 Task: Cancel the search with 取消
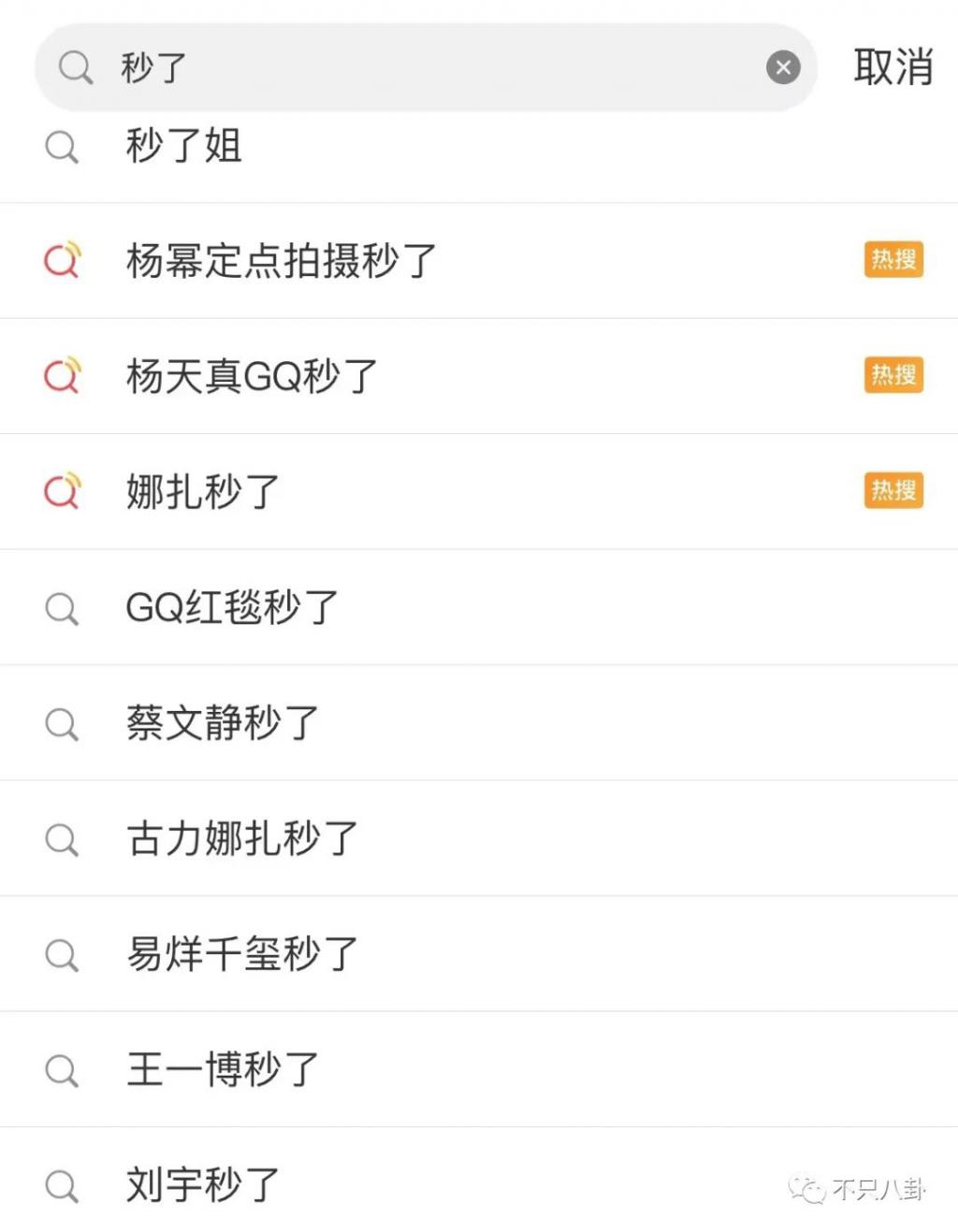(x=893, y=67)
